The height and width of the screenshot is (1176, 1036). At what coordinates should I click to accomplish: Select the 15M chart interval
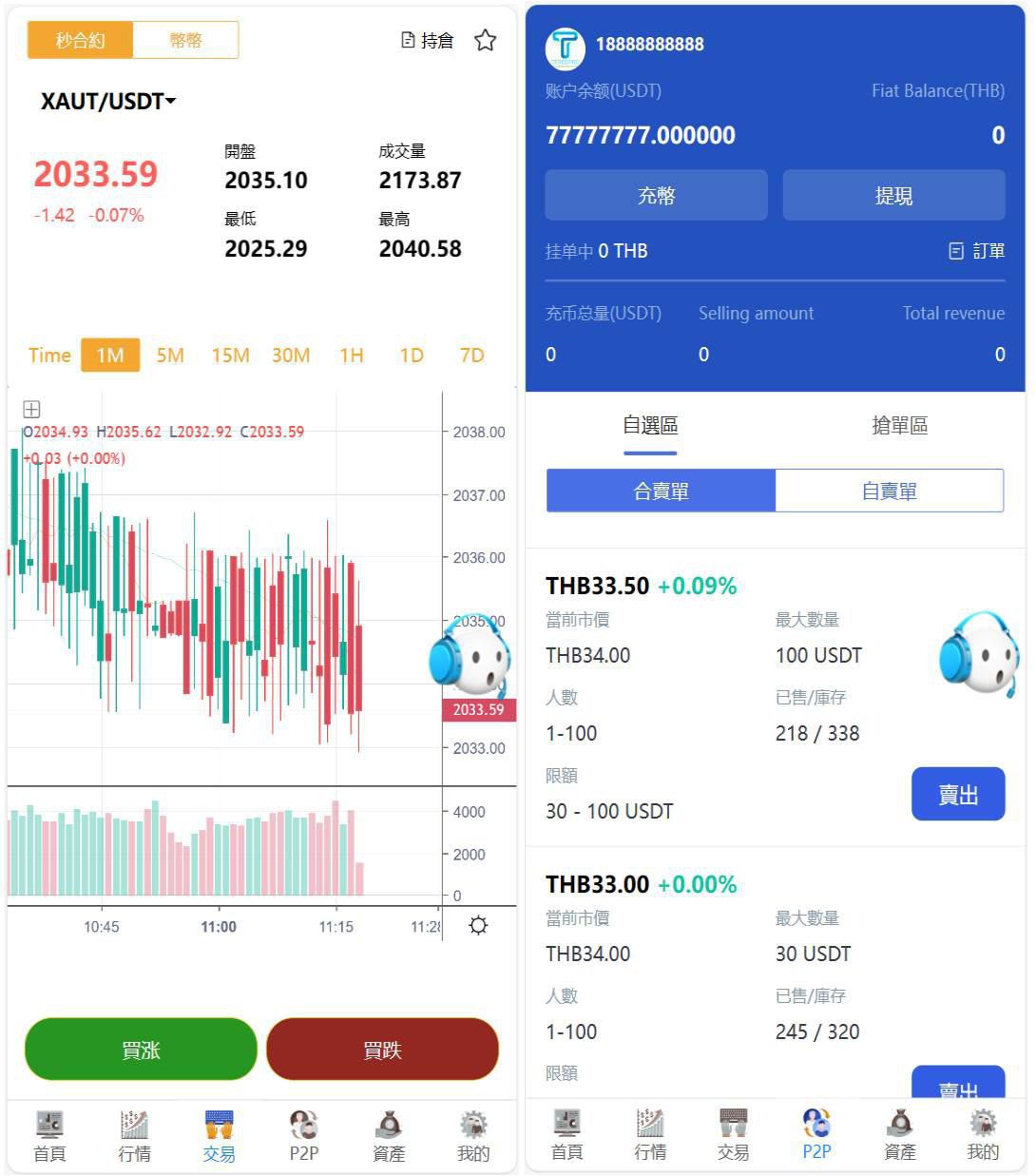(x=230, y=356)
